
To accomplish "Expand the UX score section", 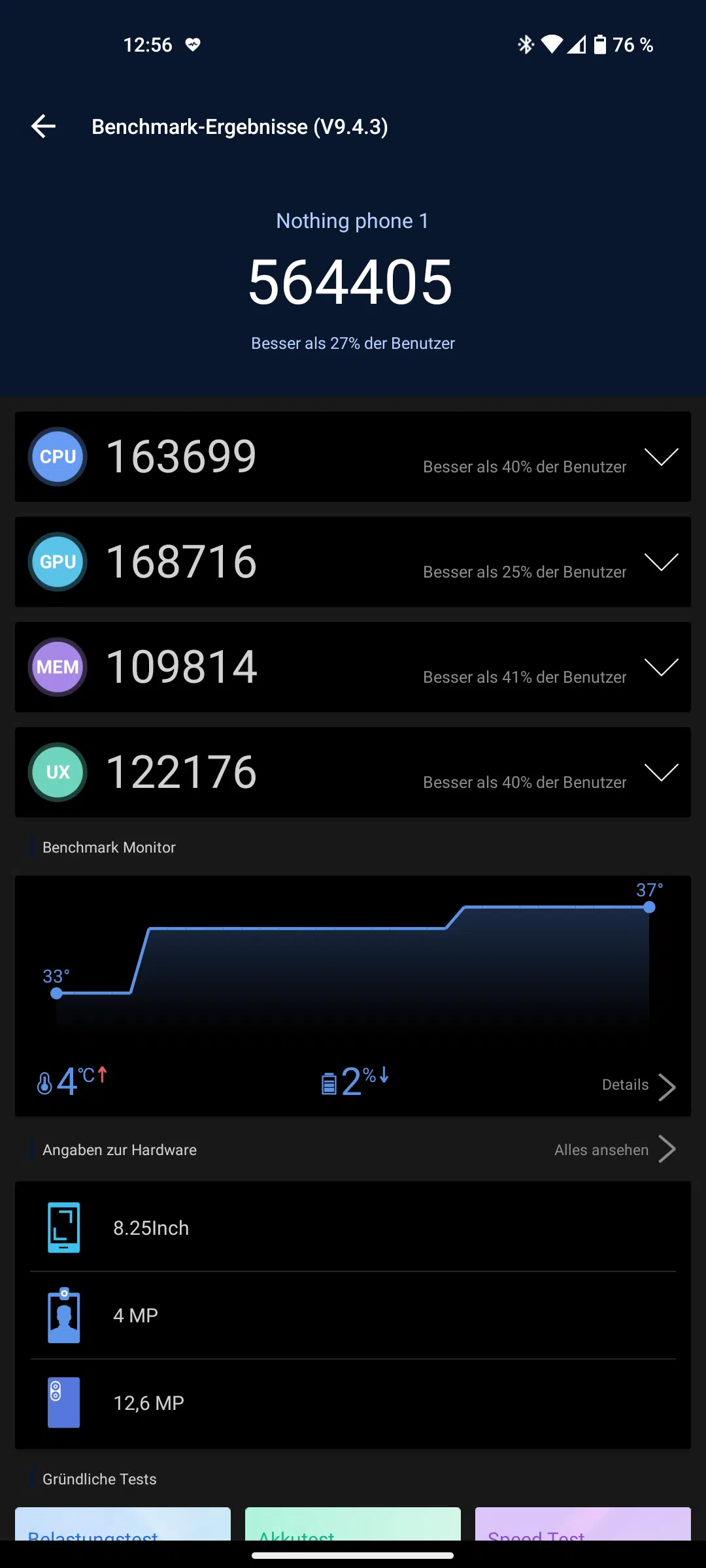I will (661, 772).
